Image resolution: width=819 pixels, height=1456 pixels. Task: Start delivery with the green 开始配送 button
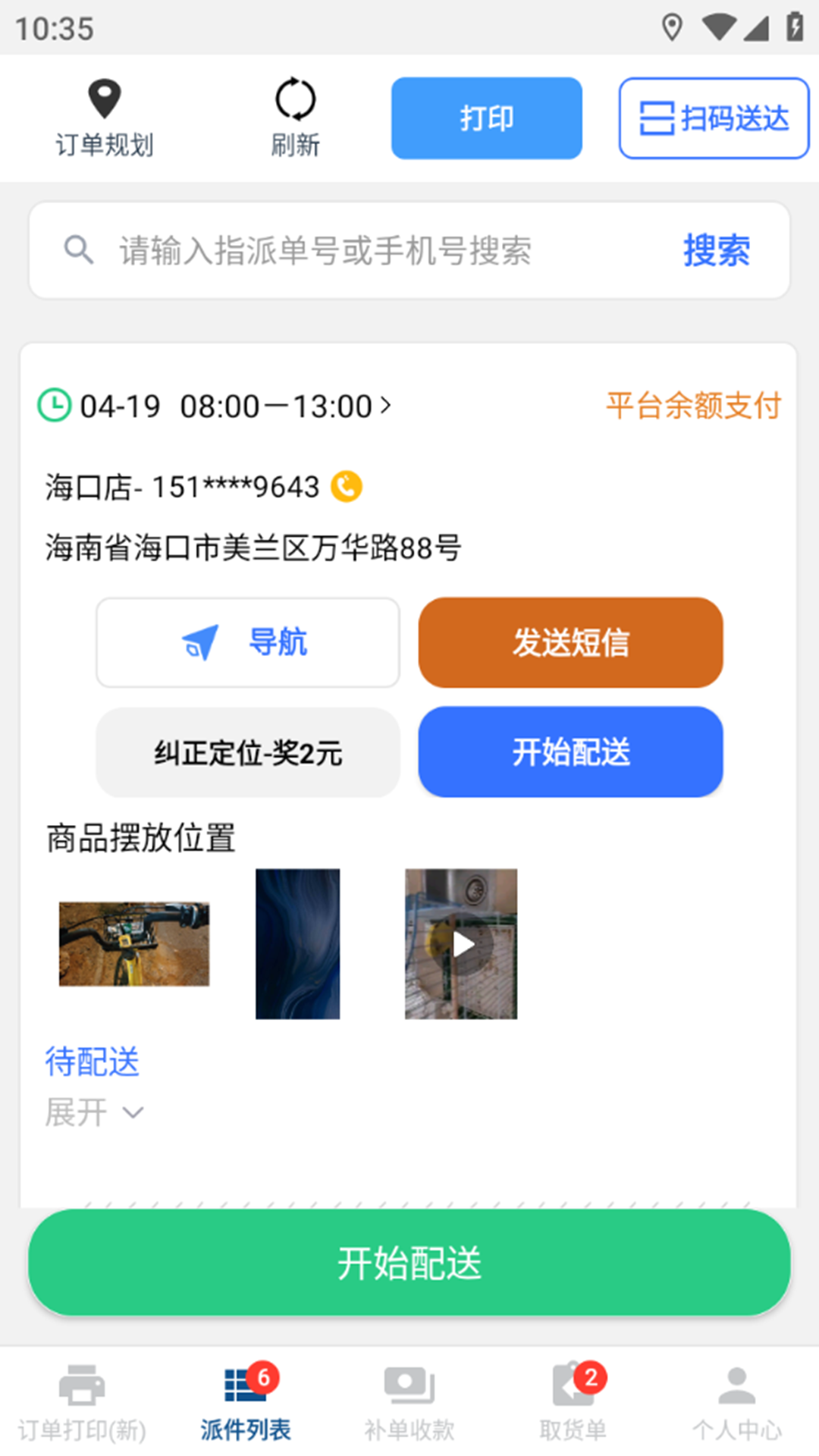click(x=409, y=1263)
